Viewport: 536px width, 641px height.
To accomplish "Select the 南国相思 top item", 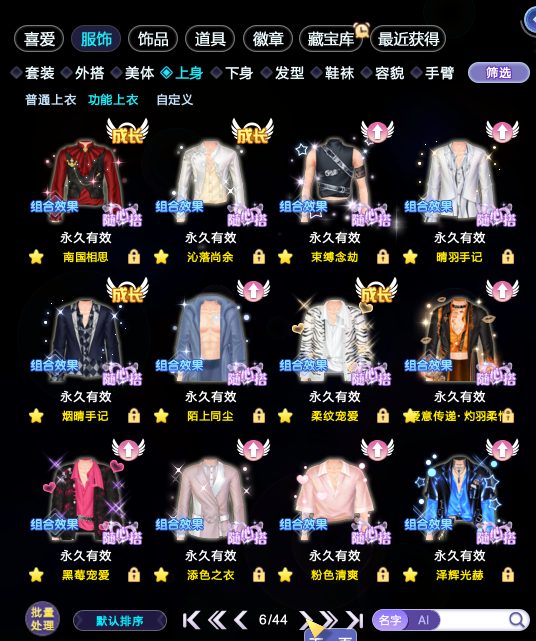I will click(x=85, y=180).
